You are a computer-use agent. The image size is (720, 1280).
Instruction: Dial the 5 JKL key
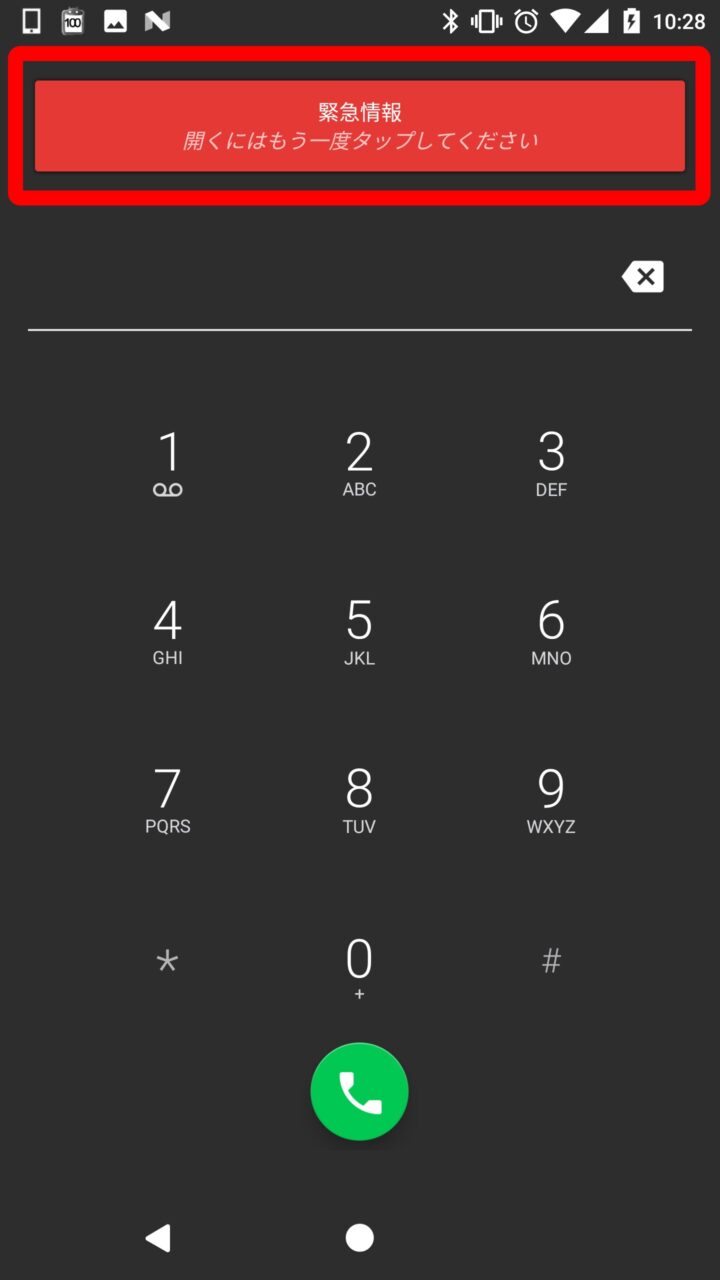pyautogui.click(x=359, y=631)
